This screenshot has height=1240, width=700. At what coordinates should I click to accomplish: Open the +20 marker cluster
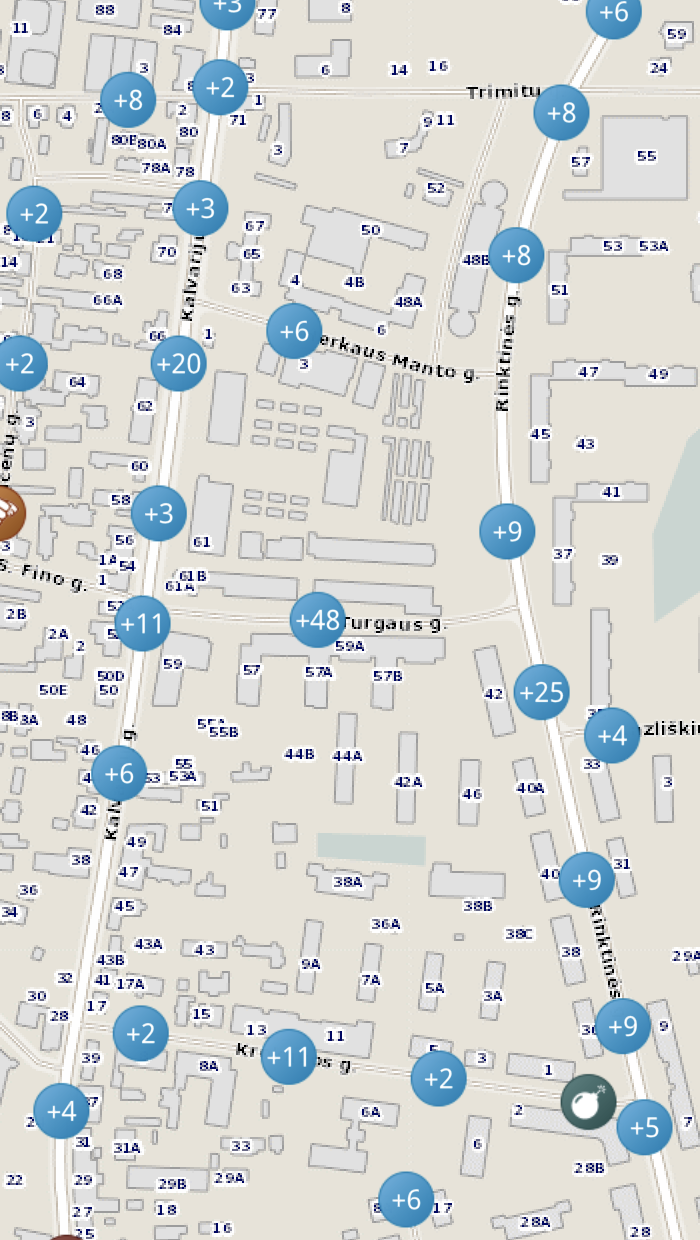point(179,363)
